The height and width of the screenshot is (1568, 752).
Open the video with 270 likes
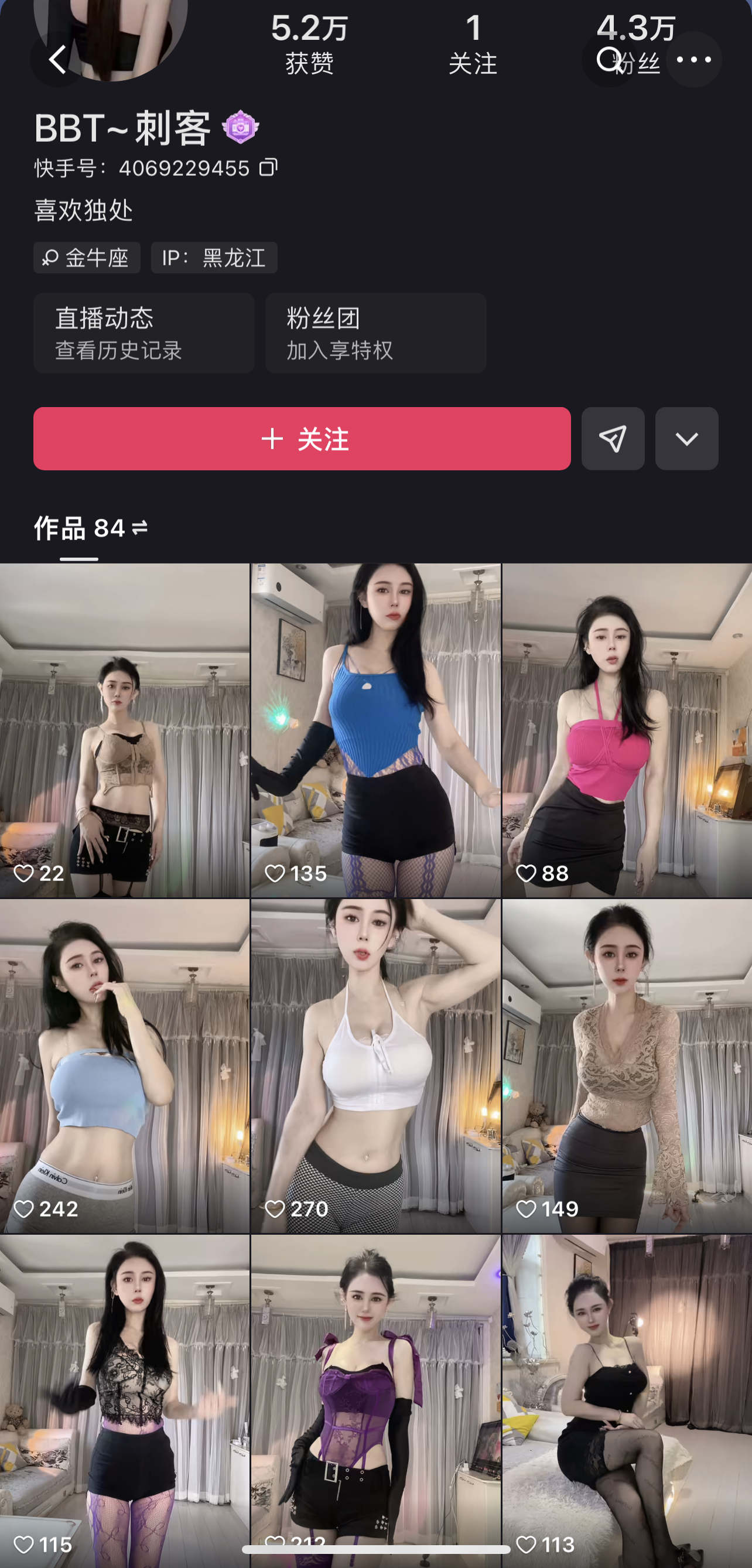[375, 1065]
